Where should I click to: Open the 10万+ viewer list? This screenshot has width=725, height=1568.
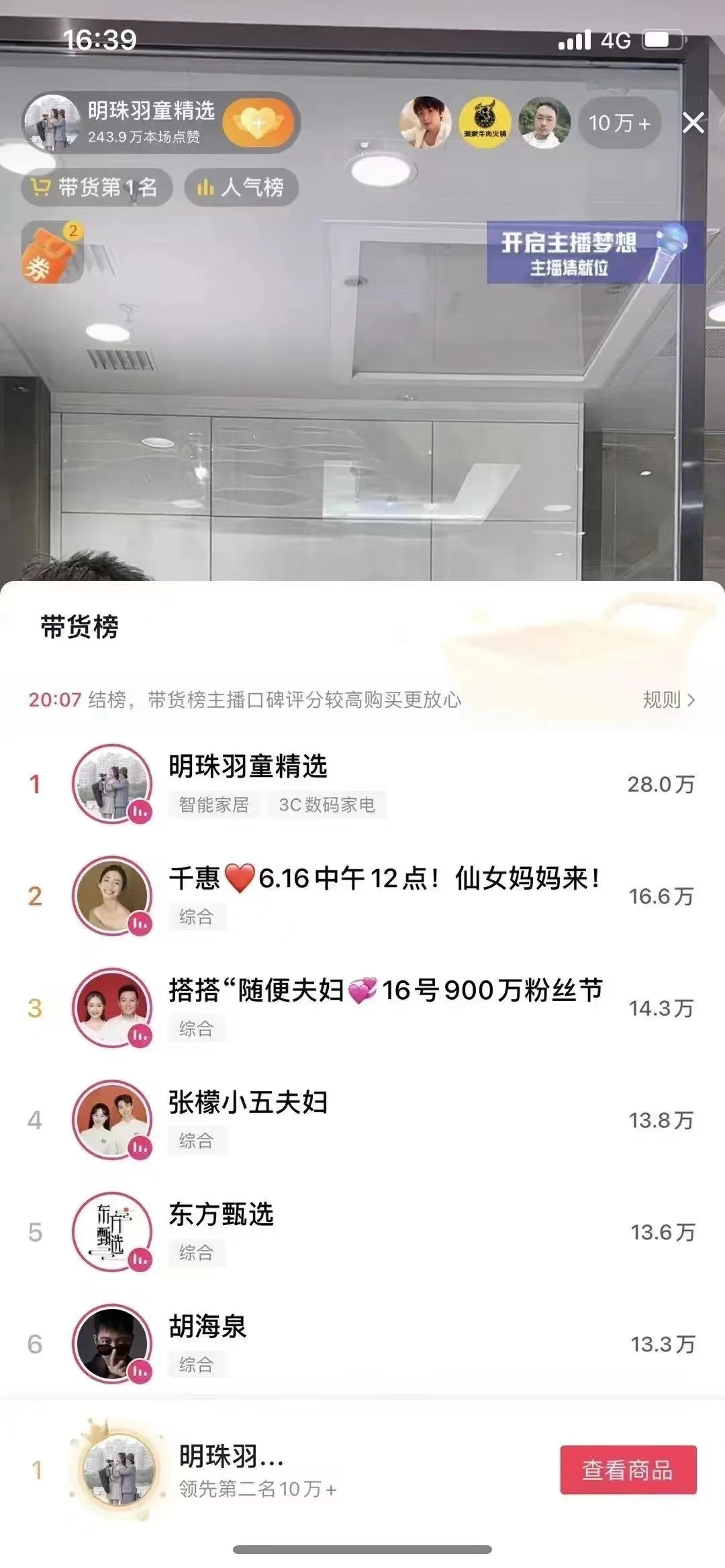(x=620, y=123)
